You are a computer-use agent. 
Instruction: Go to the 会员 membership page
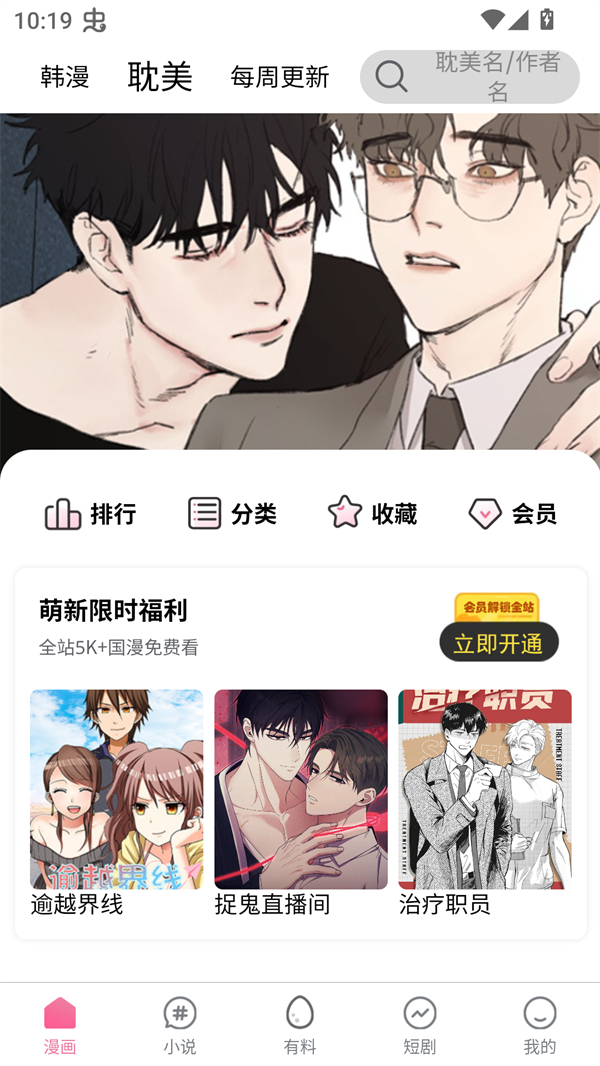click(x=512, y=514)
